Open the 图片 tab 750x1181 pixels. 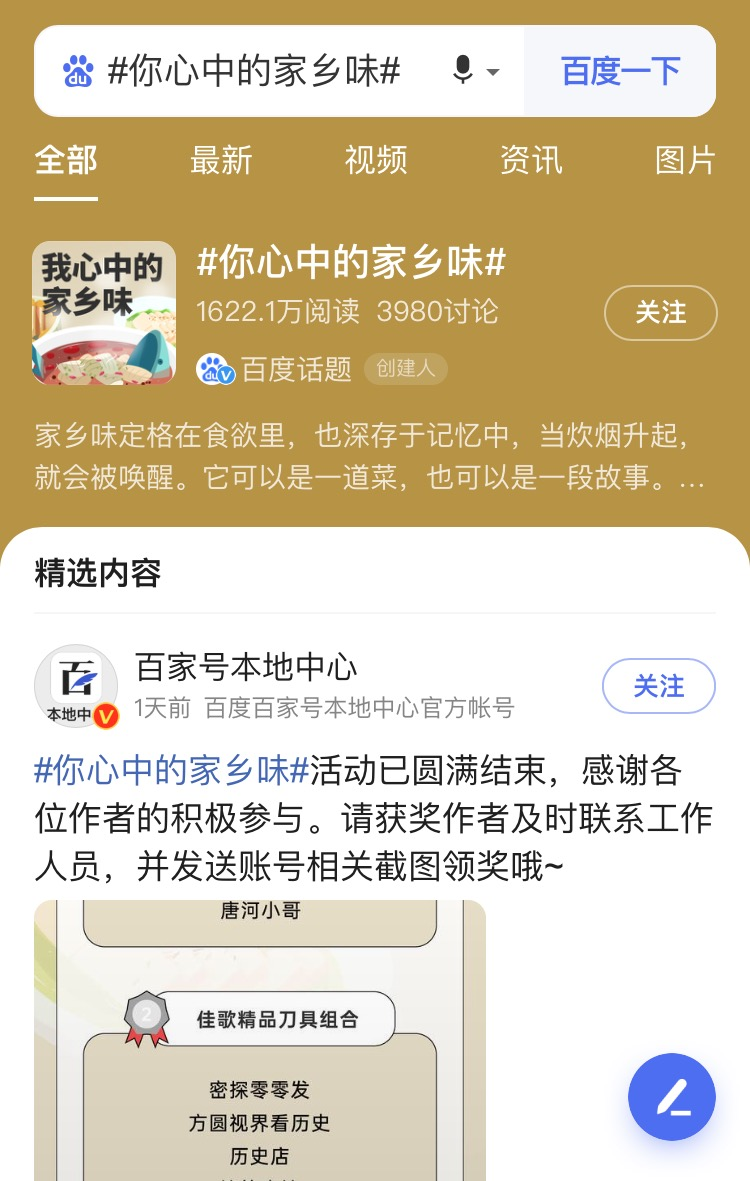(x=687, y=161)
